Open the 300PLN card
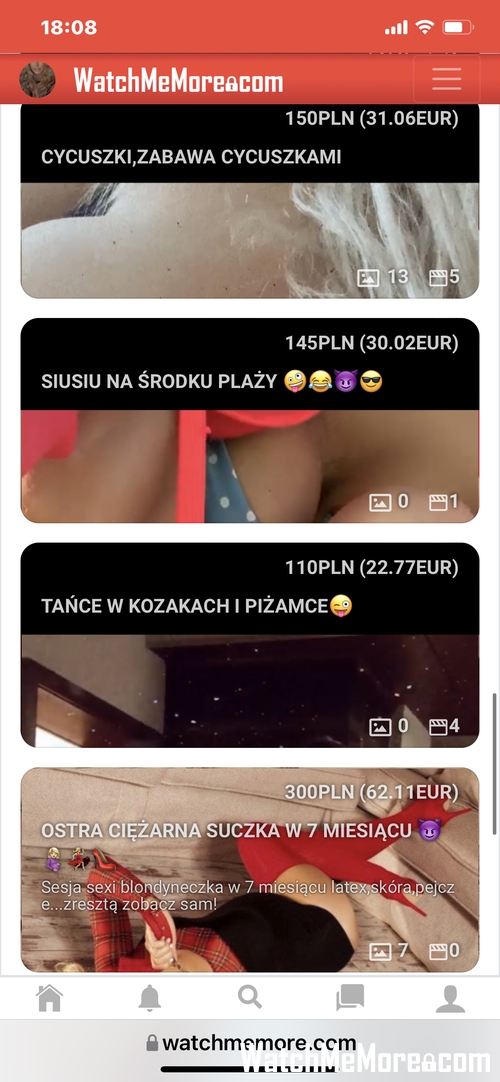The image size is (500, 1082). tap(250, 870)
